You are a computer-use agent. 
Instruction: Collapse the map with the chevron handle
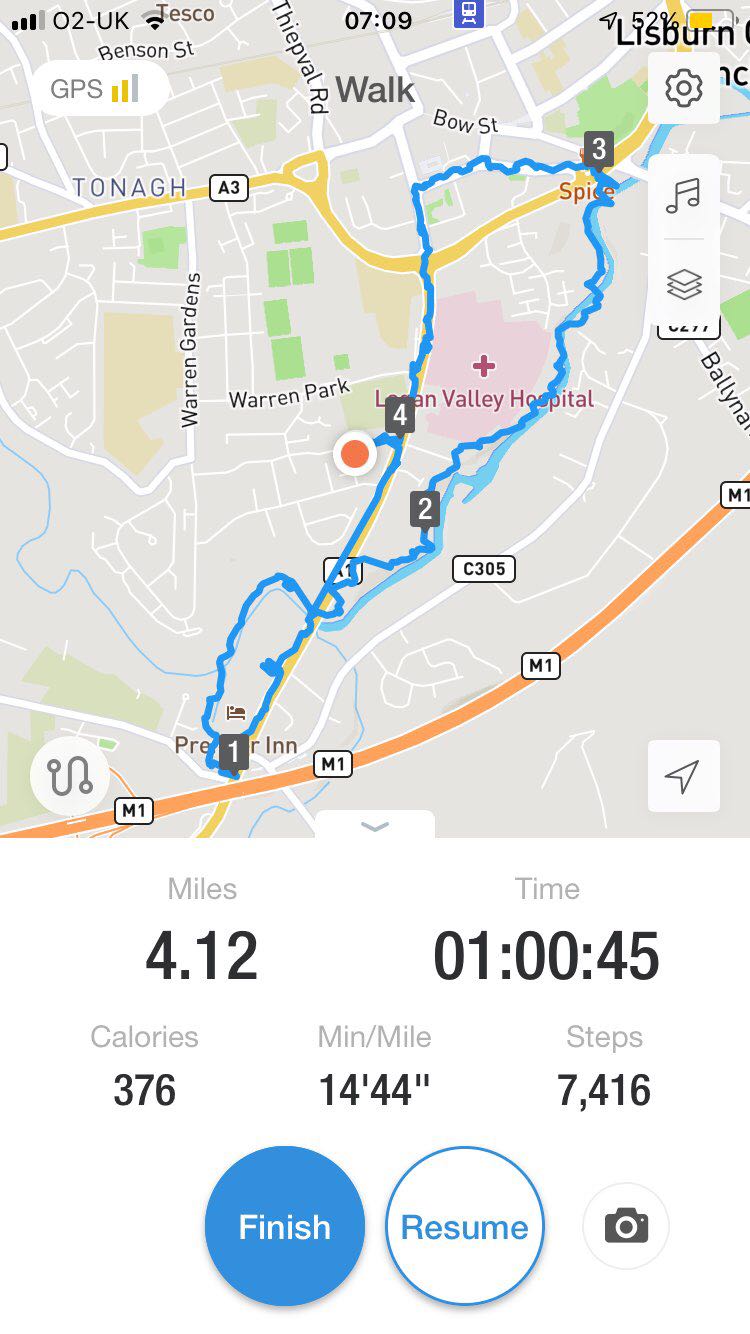tap(375, 826)
